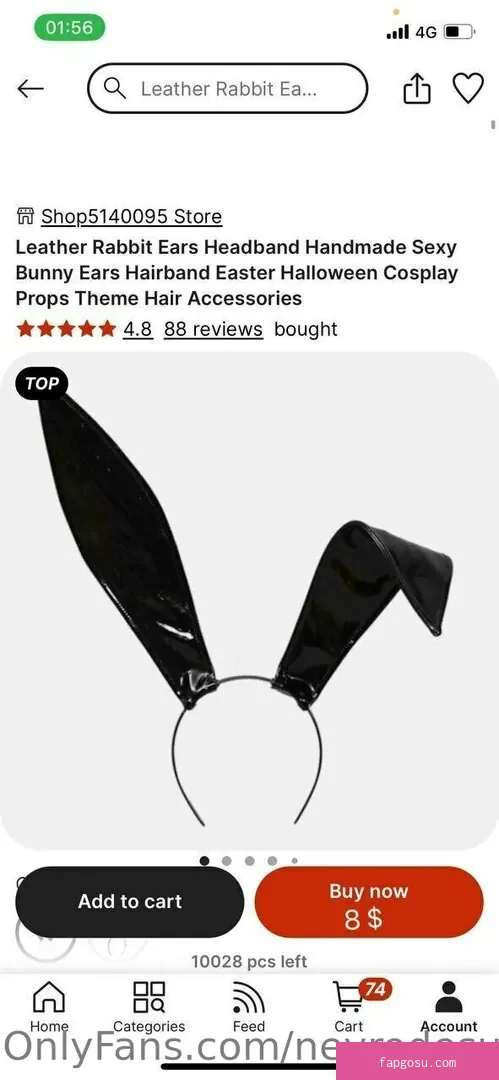This screenshot has width=499, height=1080.
Task: Switch to the Feed tab
Action: (x=249, y=1006)
